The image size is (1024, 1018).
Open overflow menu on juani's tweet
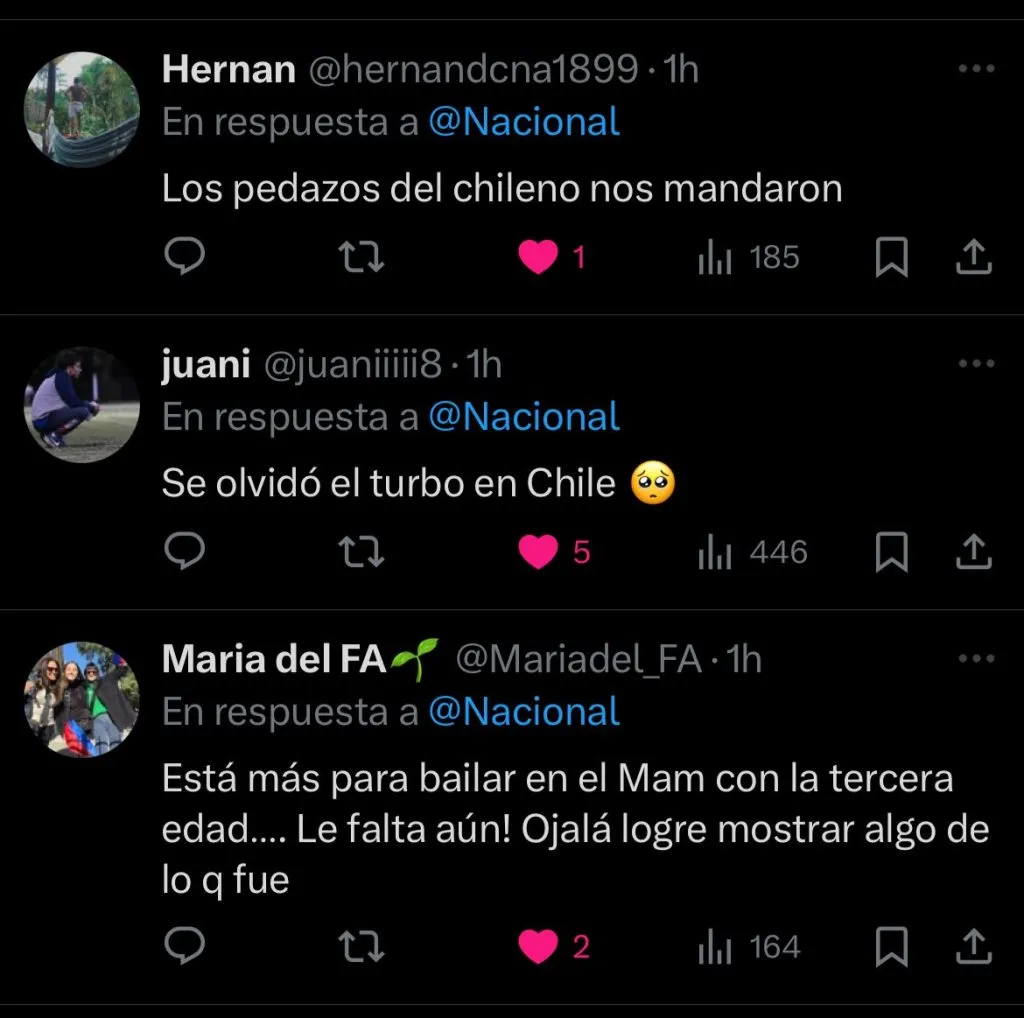tap(976, 364)
